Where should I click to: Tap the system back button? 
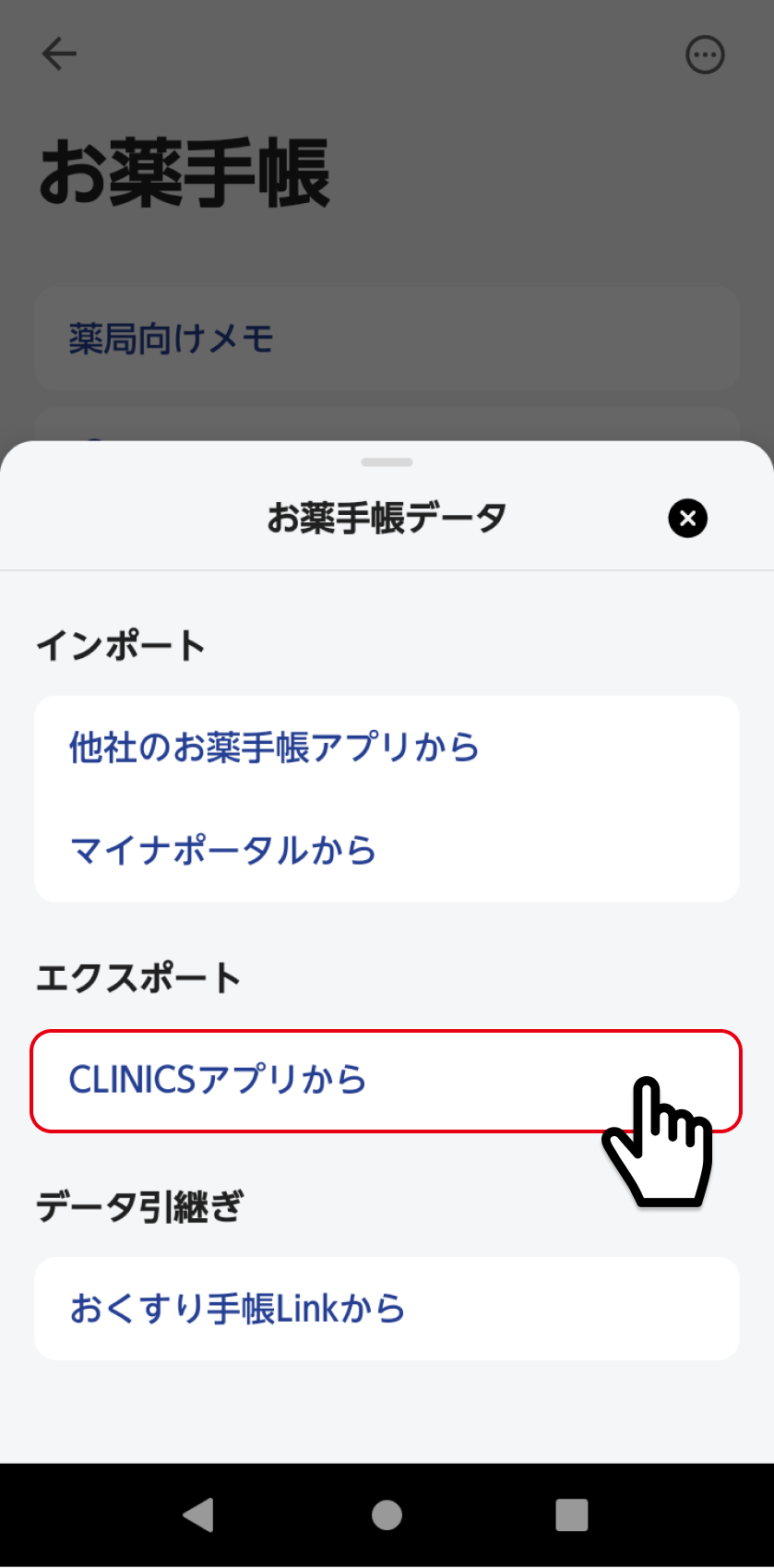click(x=199, y=1514)
